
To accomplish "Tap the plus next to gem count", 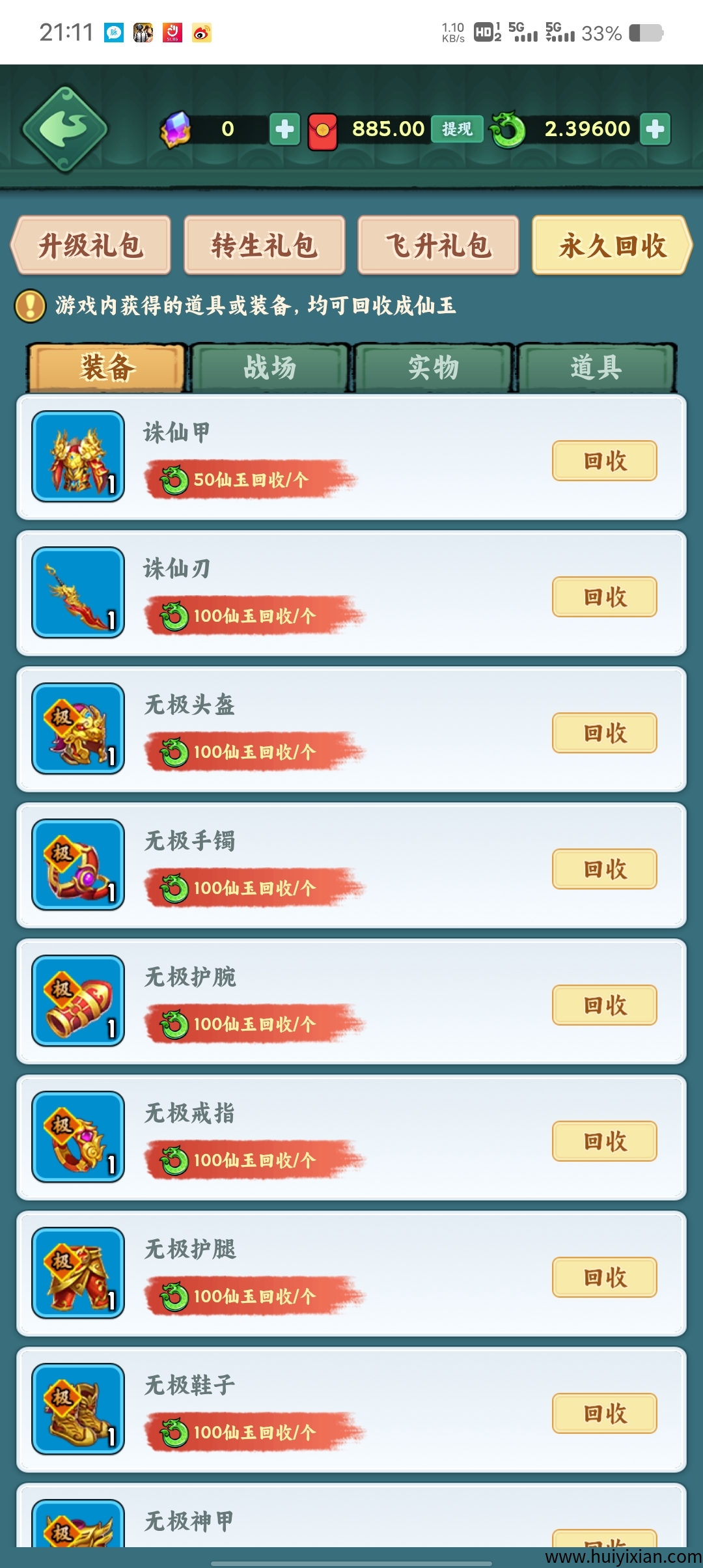I will [284, 129].
